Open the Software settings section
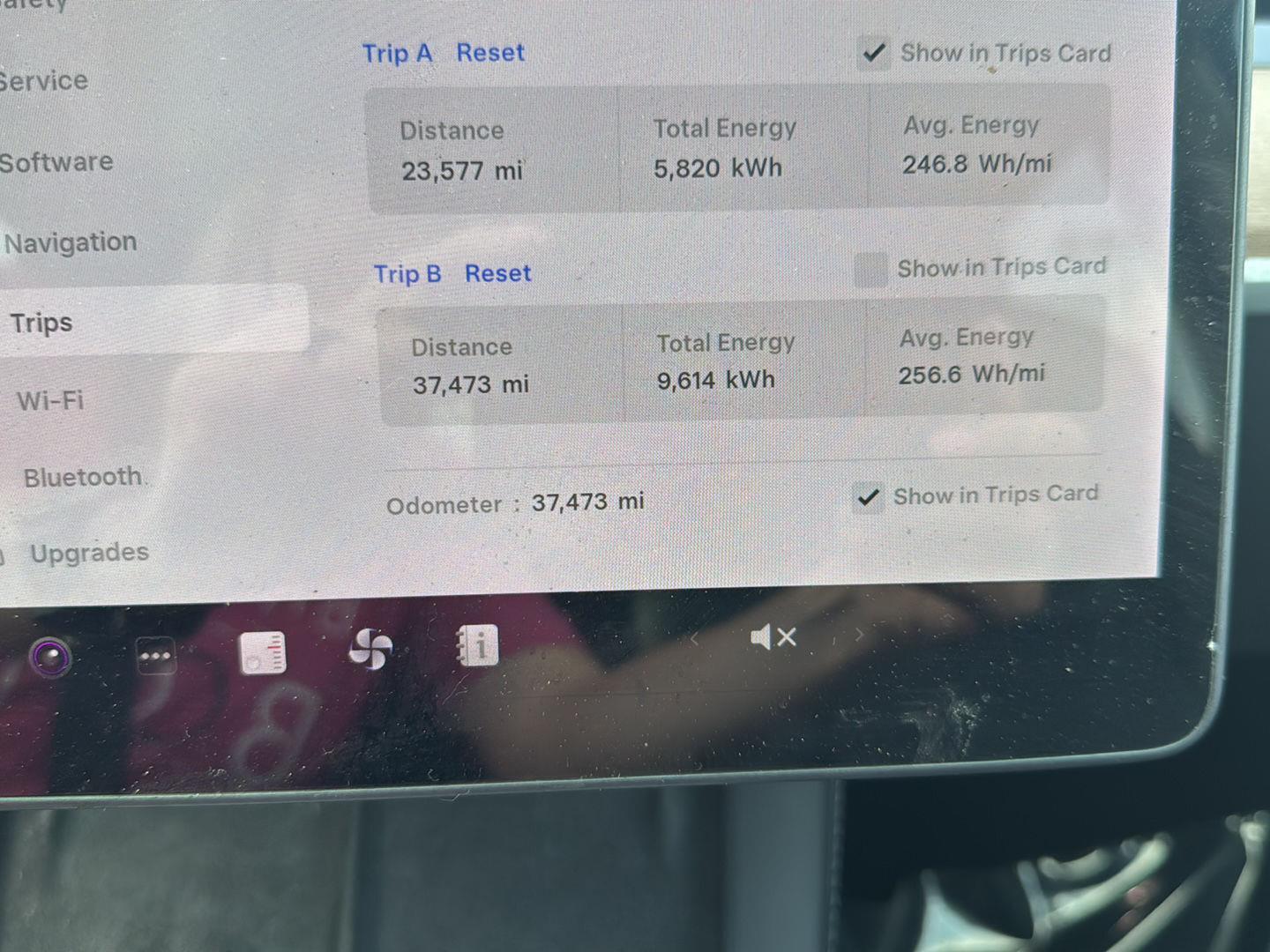 pos(56,162)
